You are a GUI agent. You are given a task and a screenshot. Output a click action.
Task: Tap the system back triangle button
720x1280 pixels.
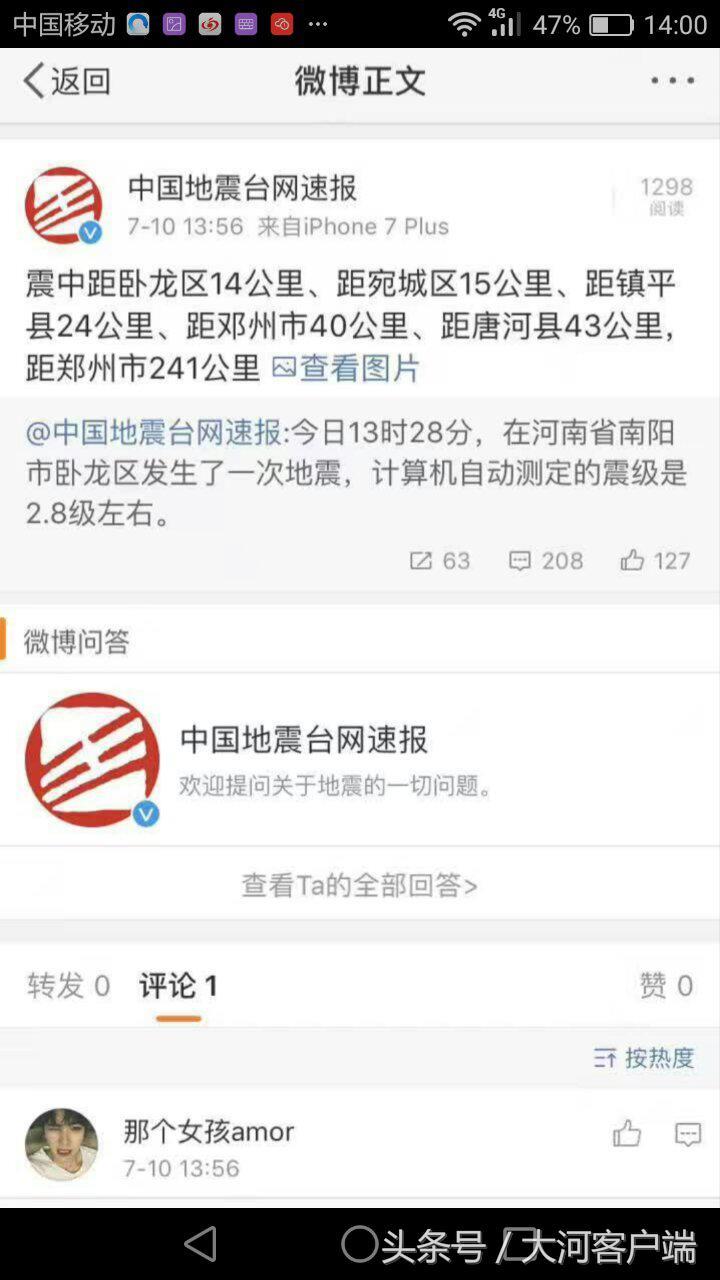tap(201, 1244)
